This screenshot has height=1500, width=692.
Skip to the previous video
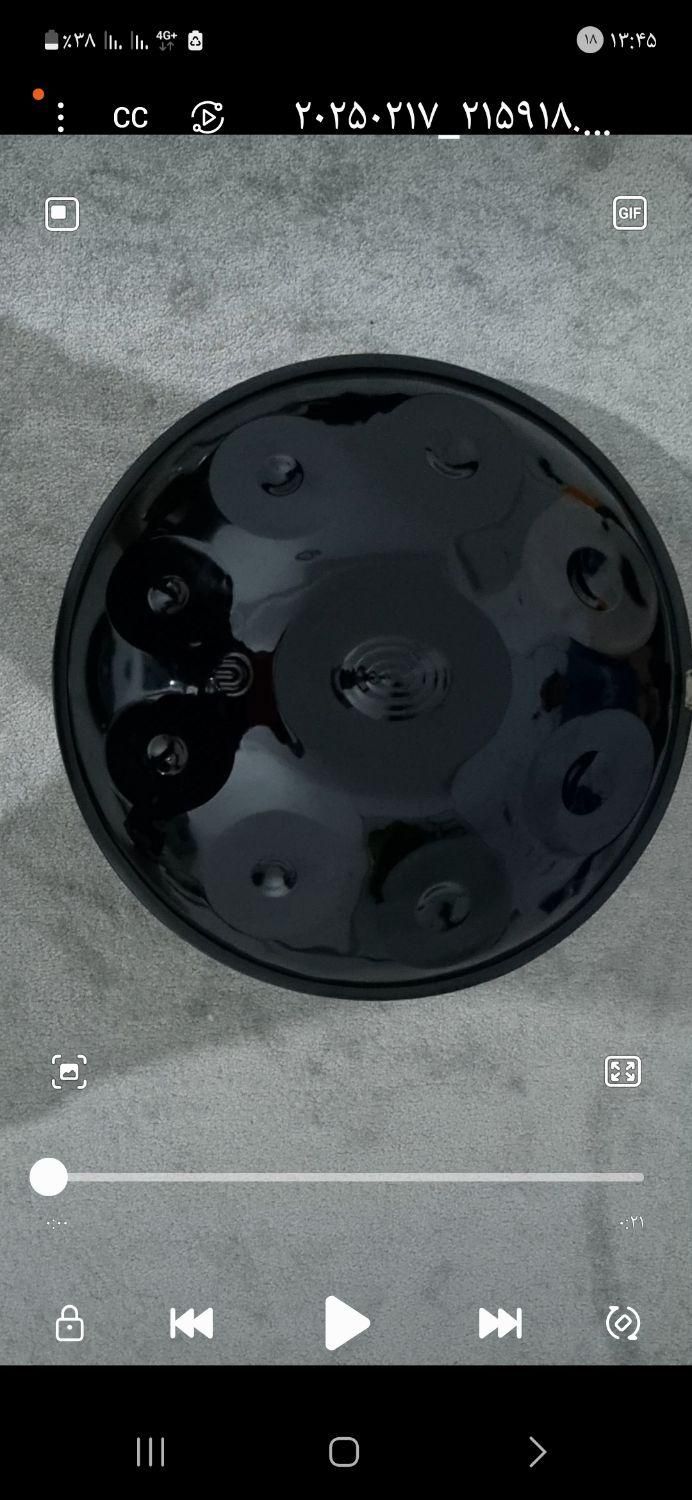click(x=191, y=1323)
